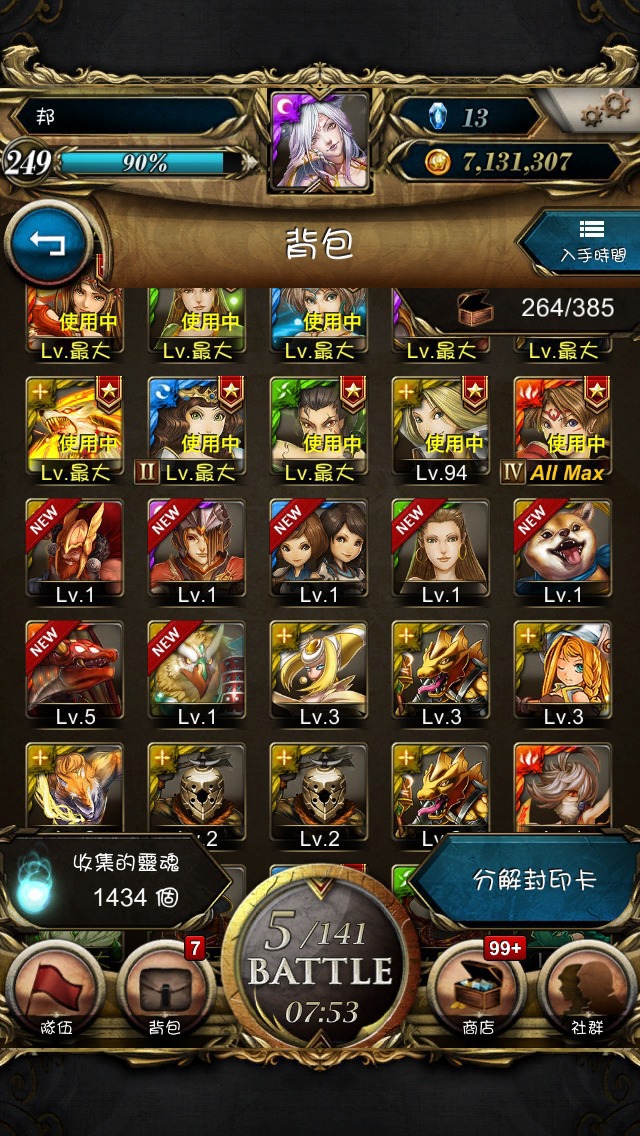
Task: Tap the player avatar portrait
Action: coord(319,140)
